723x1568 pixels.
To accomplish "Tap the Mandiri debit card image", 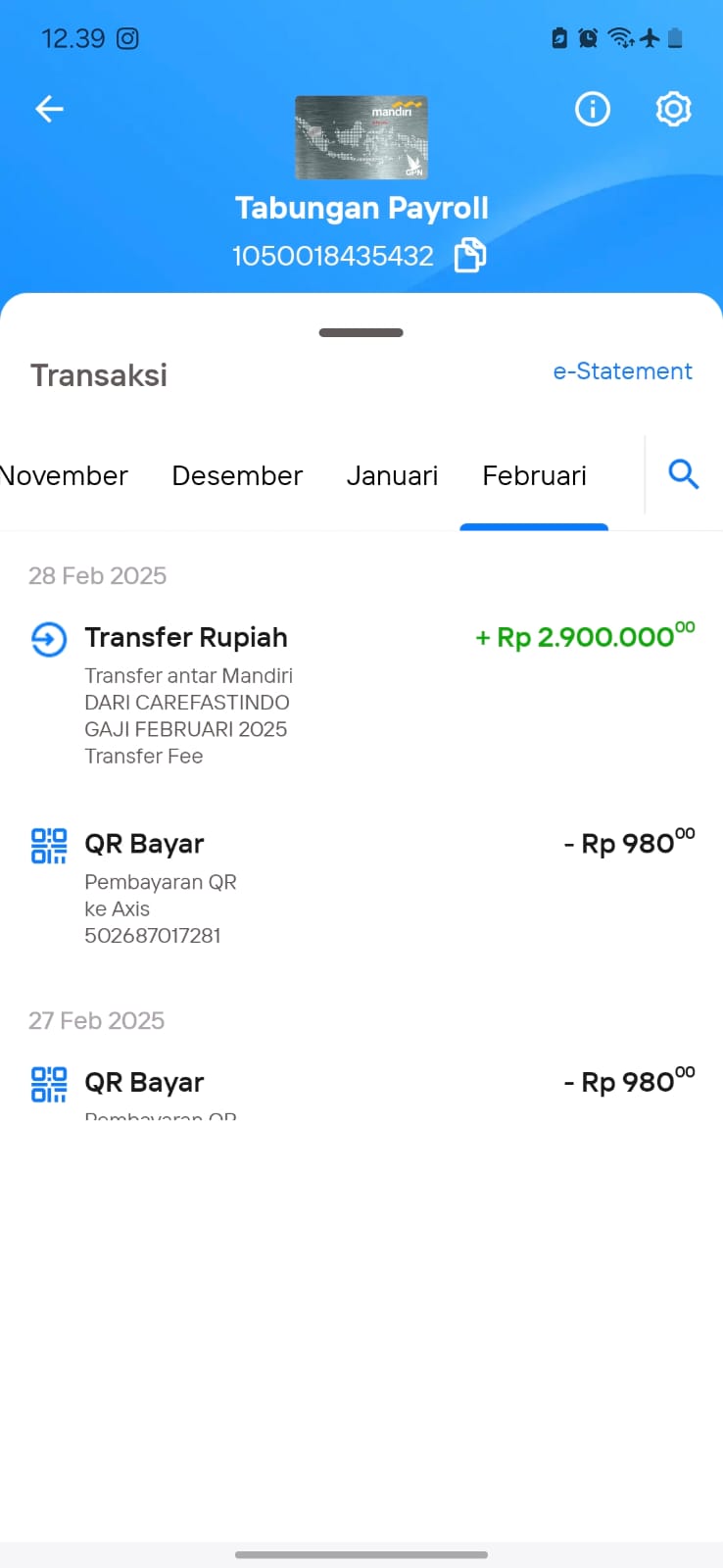I will tap(361, 137).
